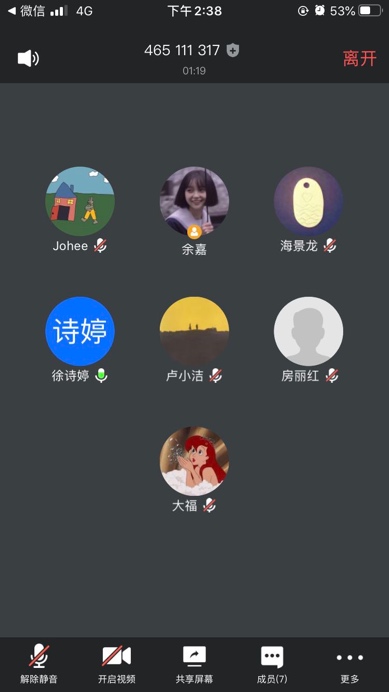The width and height of the screenshot is (389, 692).
Task: Select participant 大福's avatar
Action: click(x=194, y=461)
